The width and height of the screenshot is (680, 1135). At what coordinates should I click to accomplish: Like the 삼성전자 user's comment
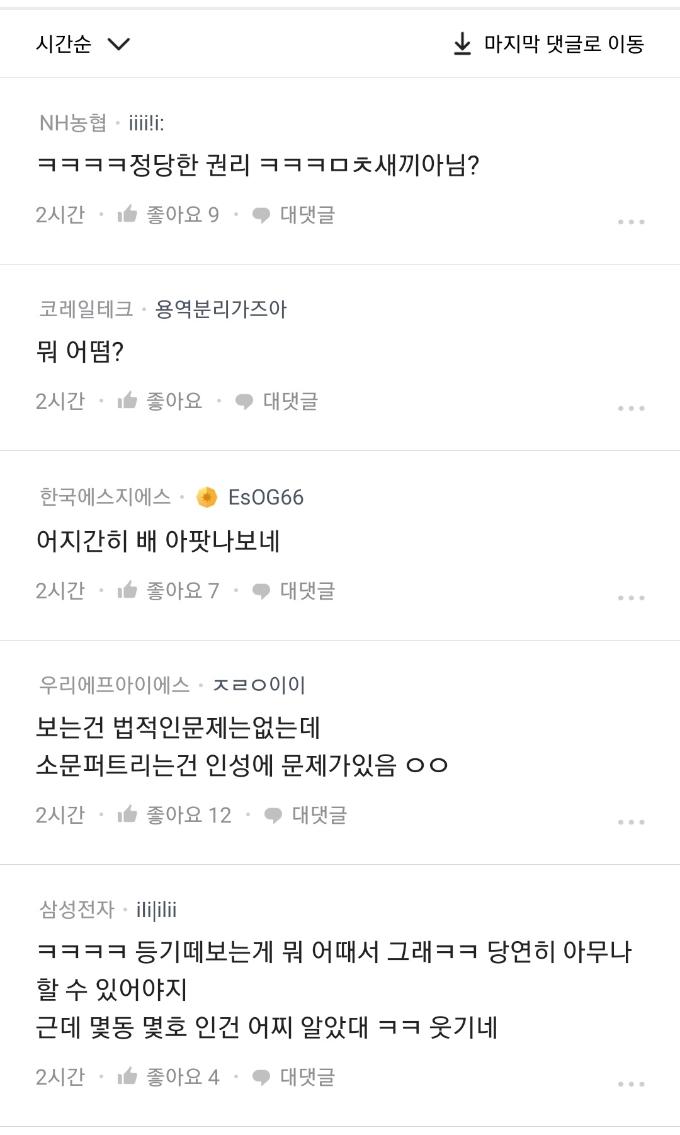(x=167, y=1077)
